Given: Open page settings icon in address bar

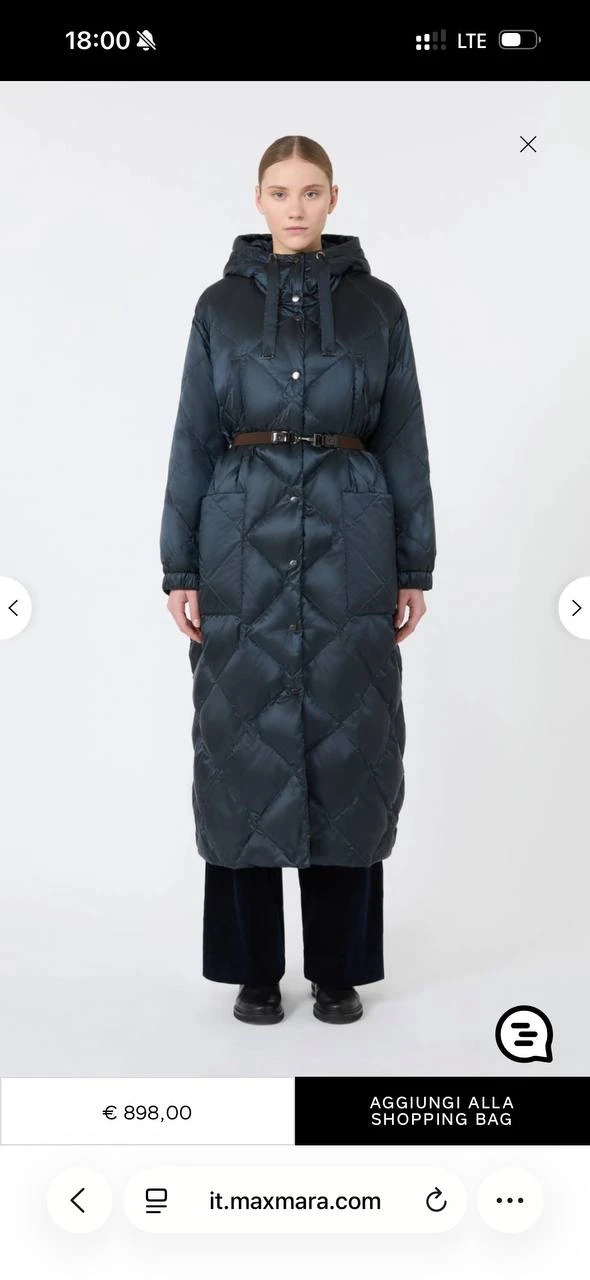Looking at the screenshot, I should tap(156, 1201).
